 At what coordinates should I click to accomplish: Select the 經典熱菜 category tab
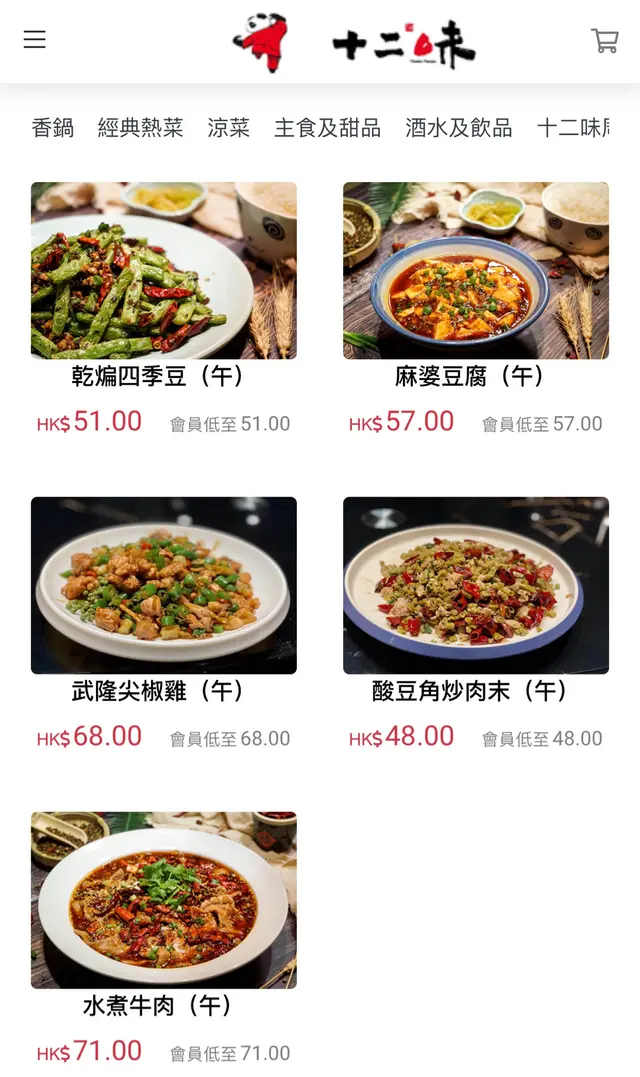[141, 128]
